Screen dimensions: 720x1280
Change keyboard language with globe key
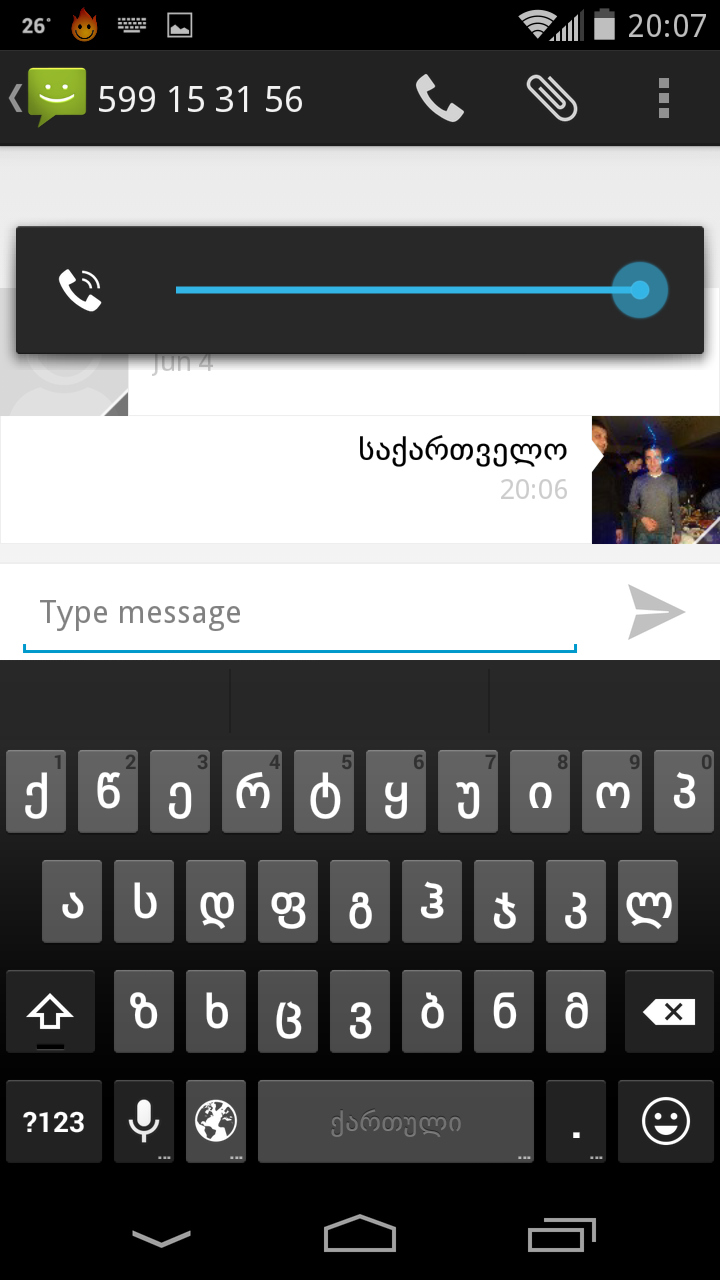[x=215, y=1122]
